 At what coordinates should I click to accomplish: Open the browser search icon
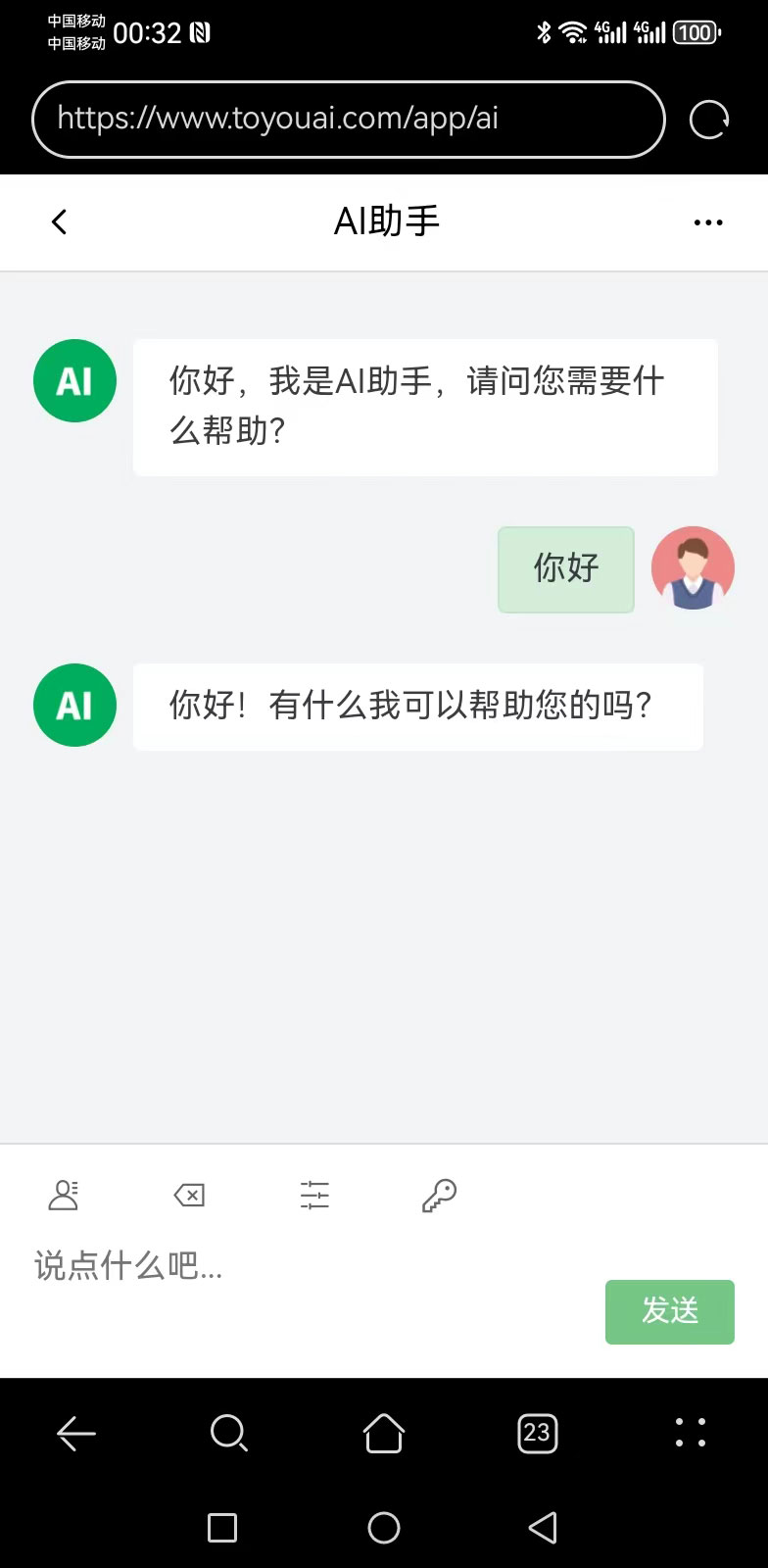tap(229, 1434)
